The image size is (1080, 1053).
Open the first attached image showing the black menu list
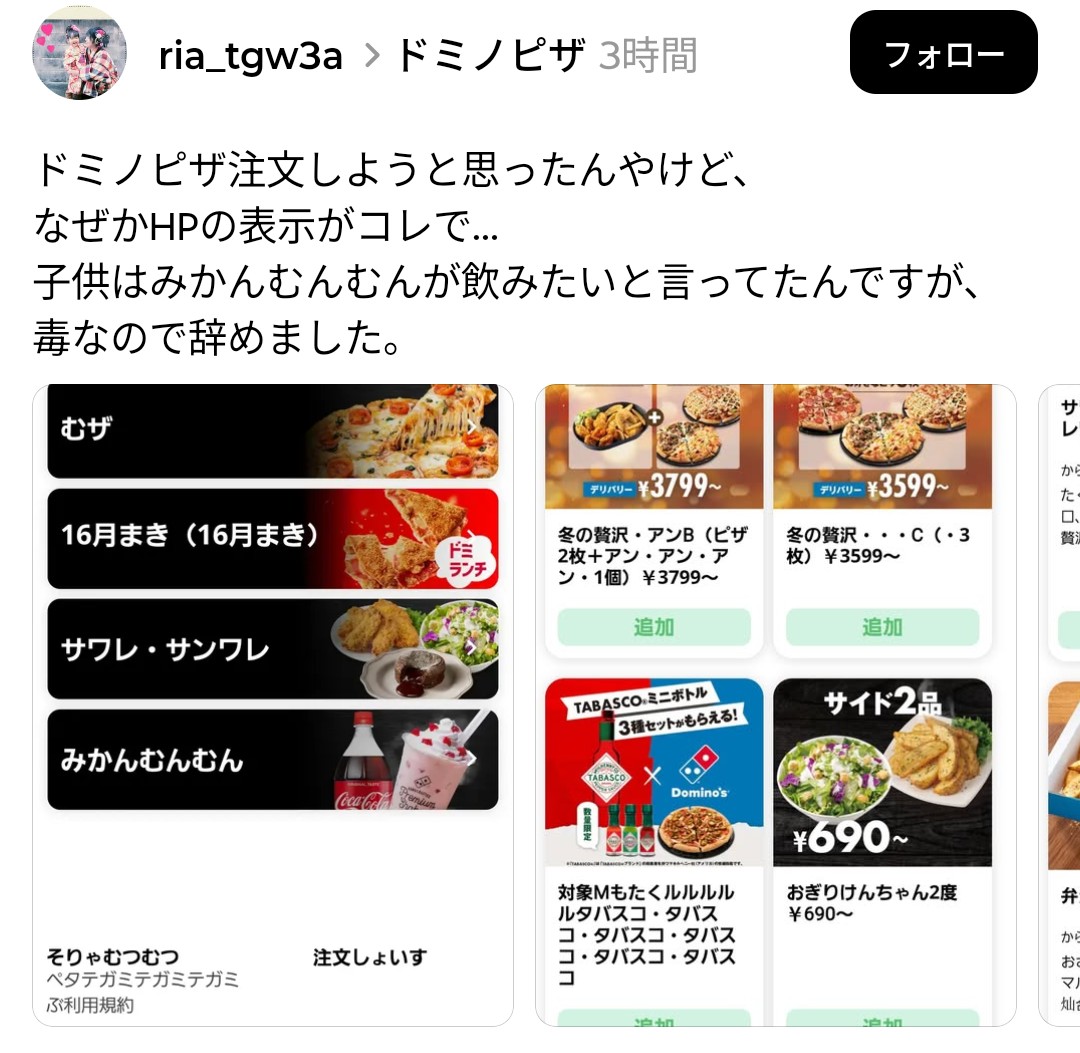click(x=272, y=705)
